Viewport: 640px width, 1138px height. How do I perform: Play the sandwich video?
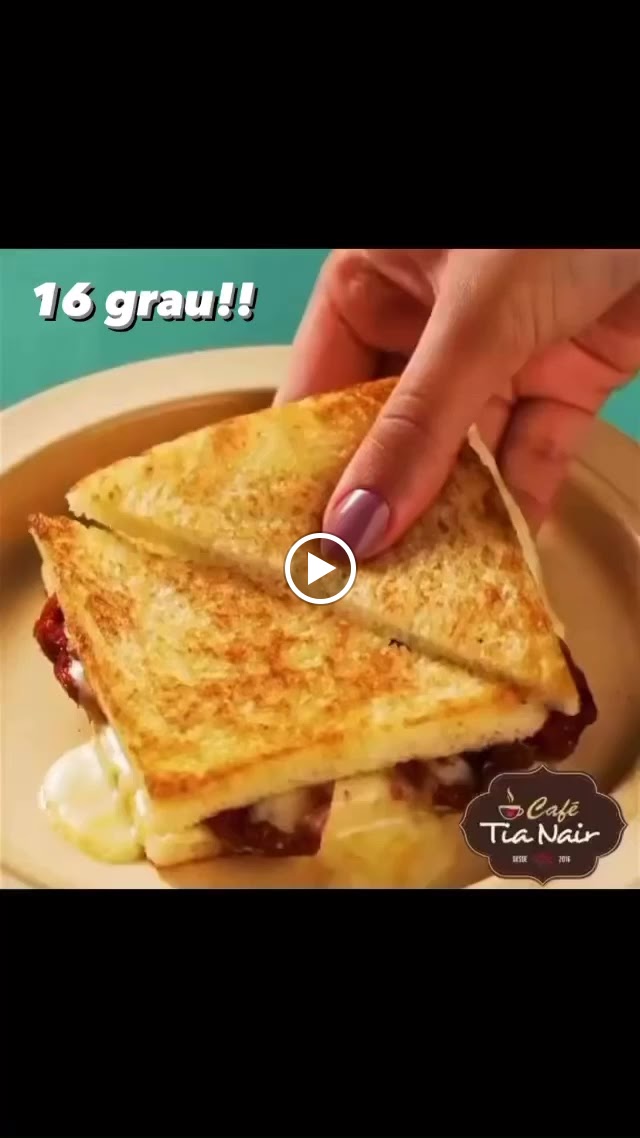tap(320, 569)
